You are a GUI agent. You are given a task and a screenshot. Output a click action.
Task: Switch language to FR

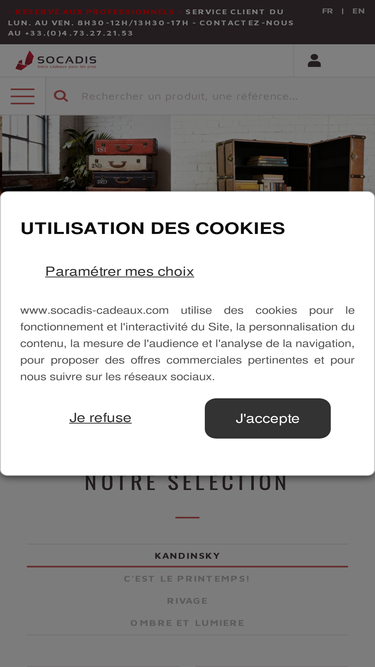[327, 11]
